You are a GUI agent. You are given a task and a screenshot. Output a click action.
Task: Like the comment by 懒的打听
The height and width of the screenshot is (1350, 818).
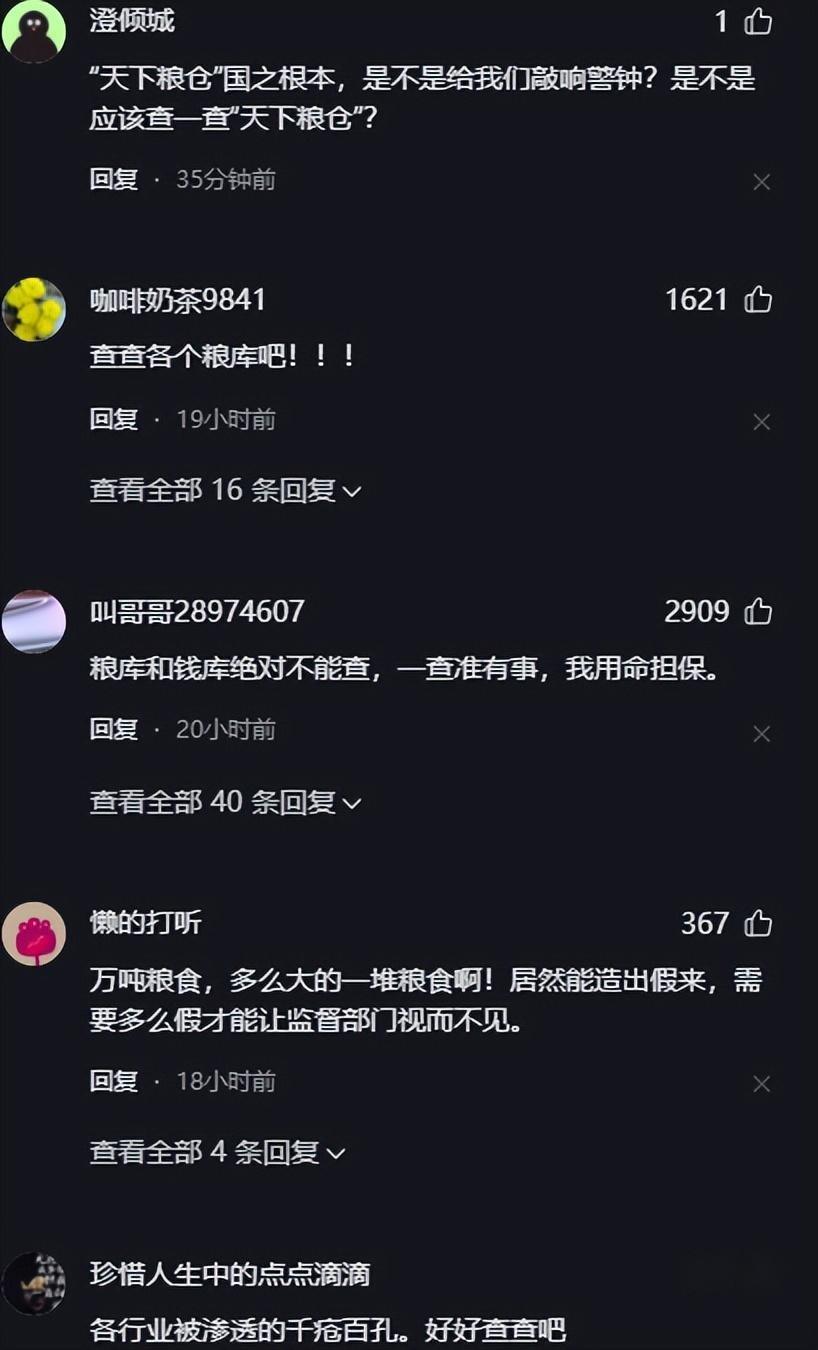758,923
